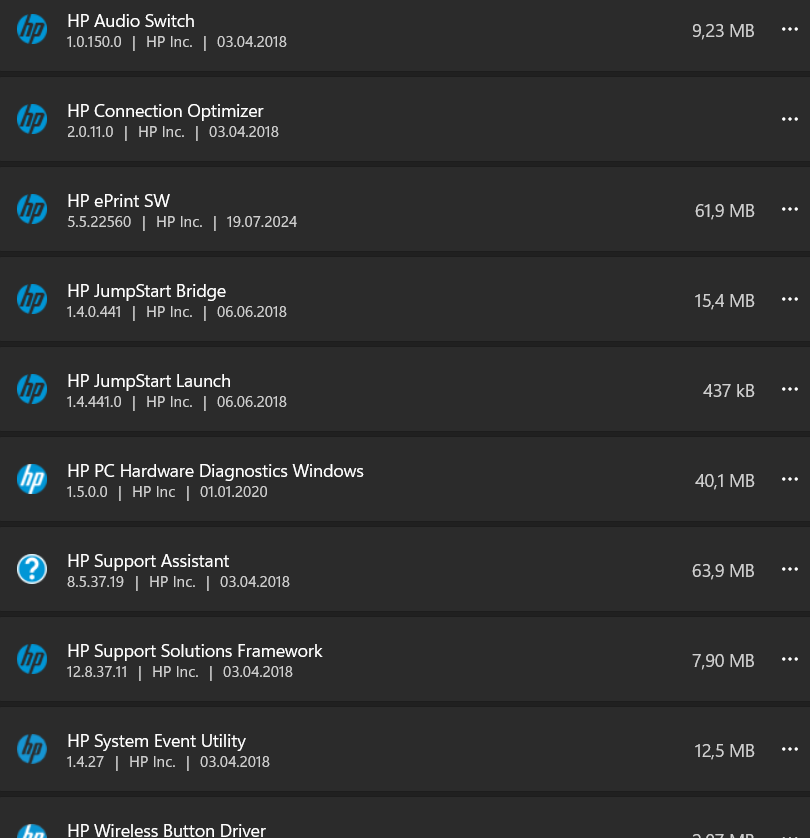Click the HP Connection Optimizer logo icon
The width and height of the screenshot is (810, 838).
click(32, 119)
